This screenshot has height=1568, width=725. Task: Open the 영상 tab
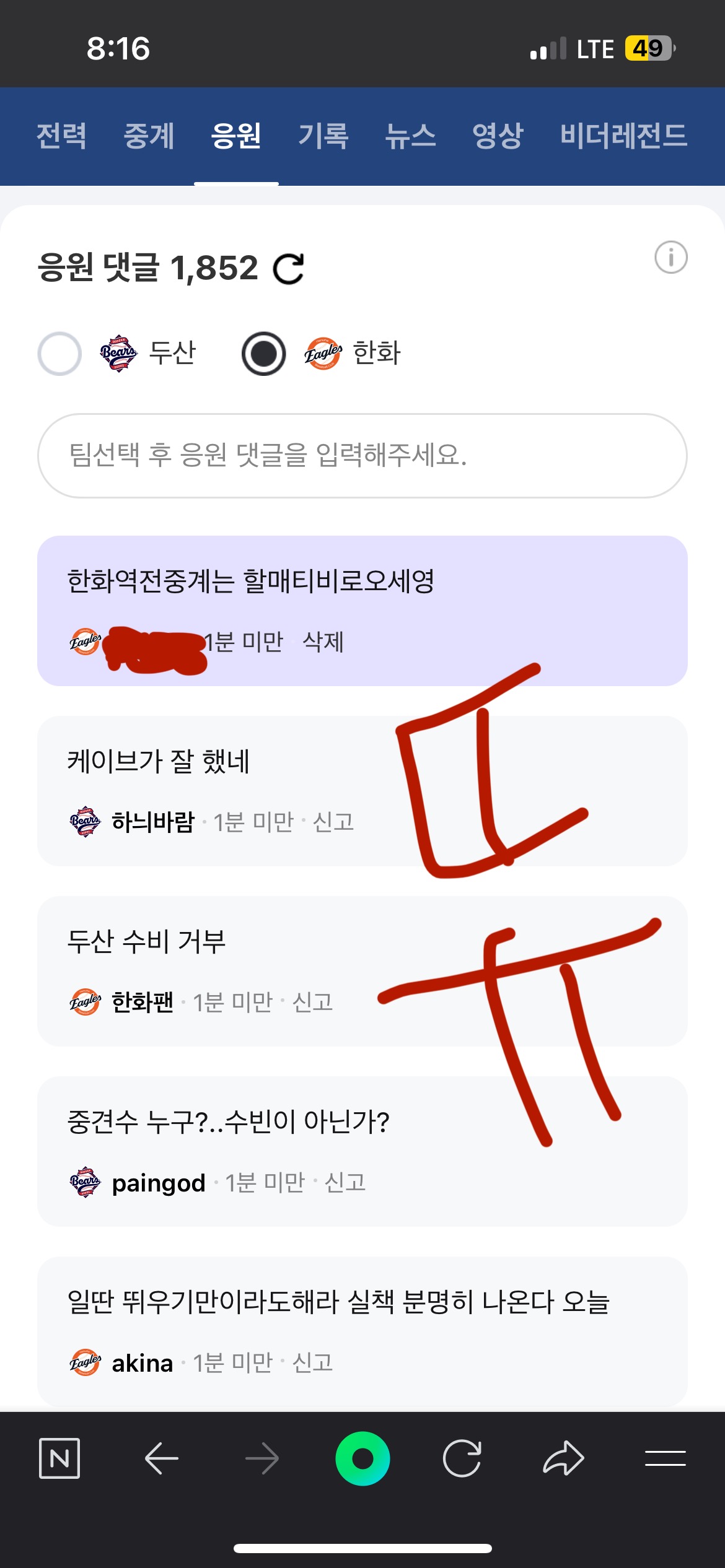click(x=498, y=136)
